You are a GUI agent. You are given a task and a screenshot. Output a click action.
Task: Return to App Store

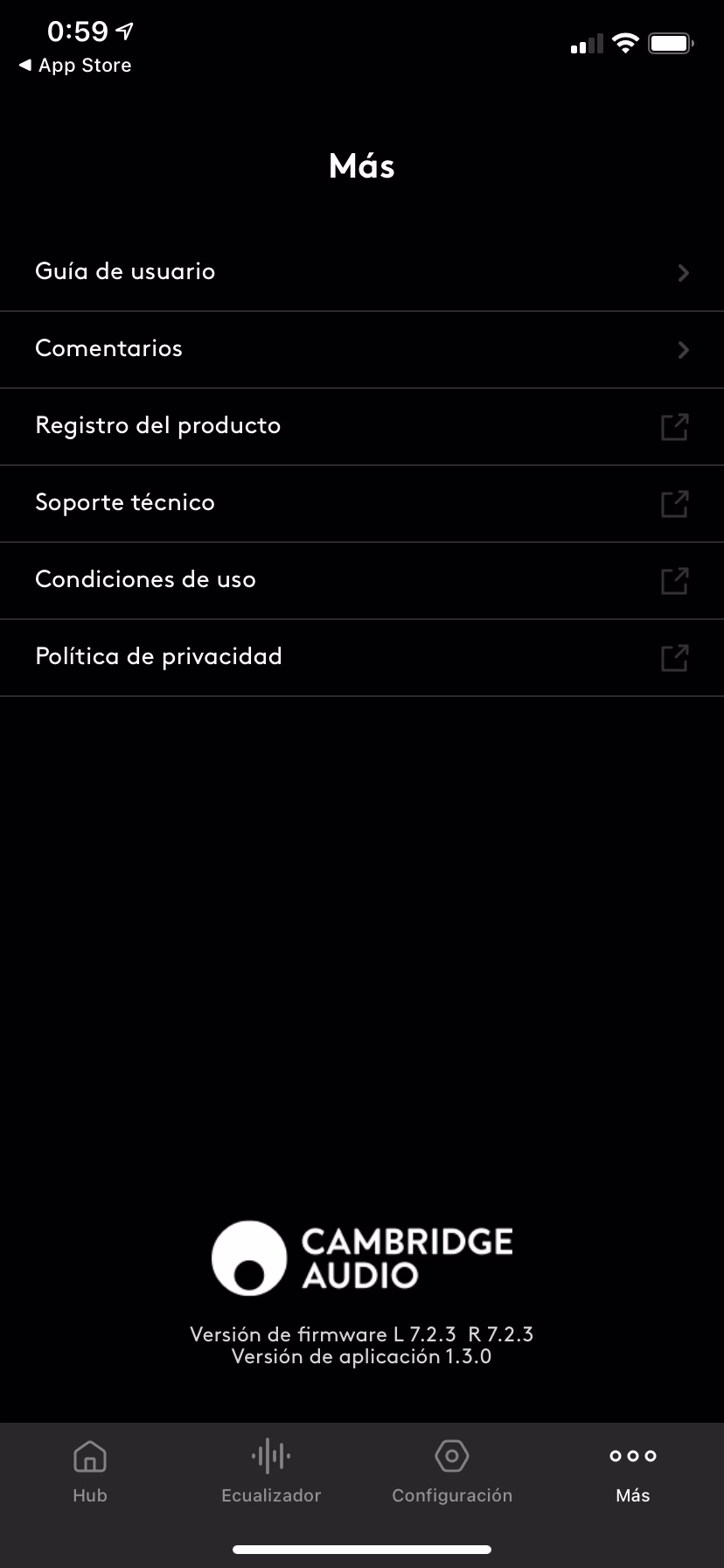(x=75, y=66)
